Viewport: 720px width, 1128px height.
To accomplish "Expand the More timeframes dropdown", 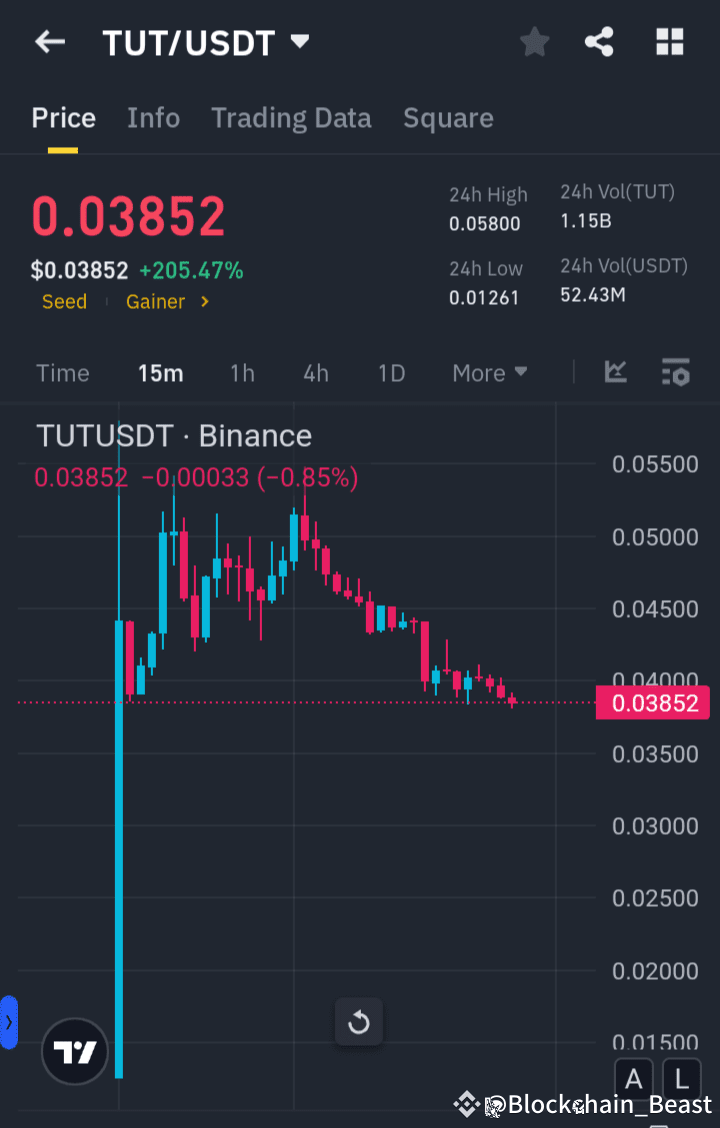I will (x=489, y=372).
